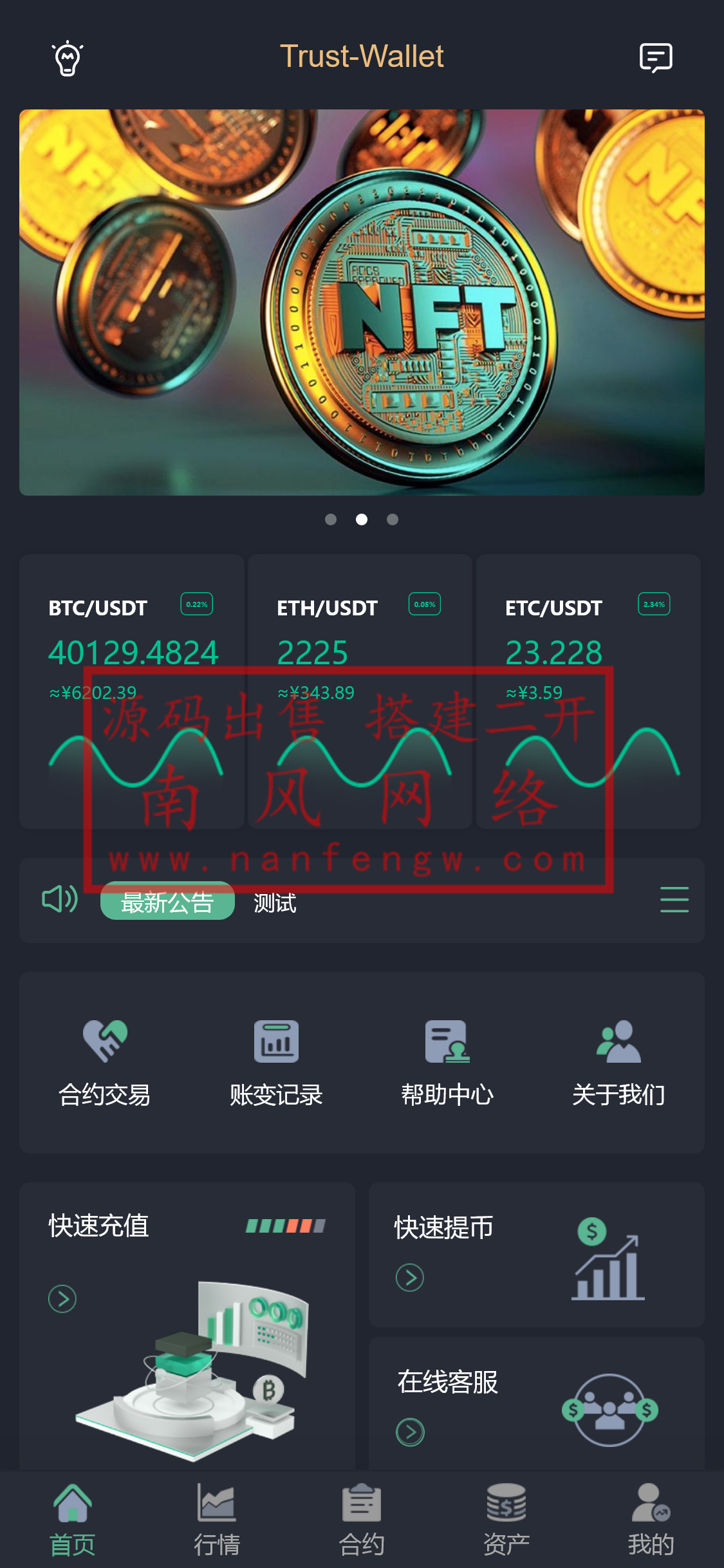Switch to the 资产 tab in bottom navigation

click(x=506, y=1532)
